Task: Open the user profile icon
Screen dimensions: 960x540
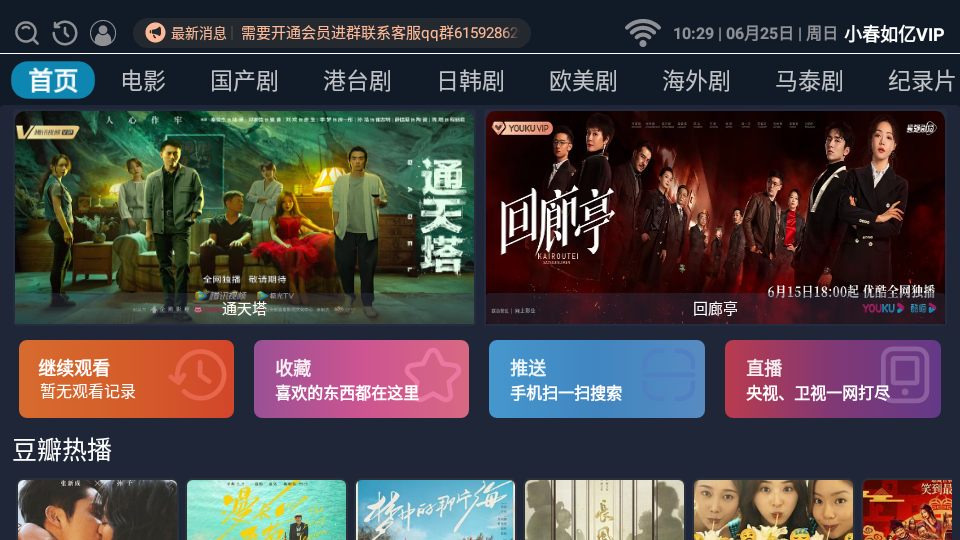Action: 103,33
